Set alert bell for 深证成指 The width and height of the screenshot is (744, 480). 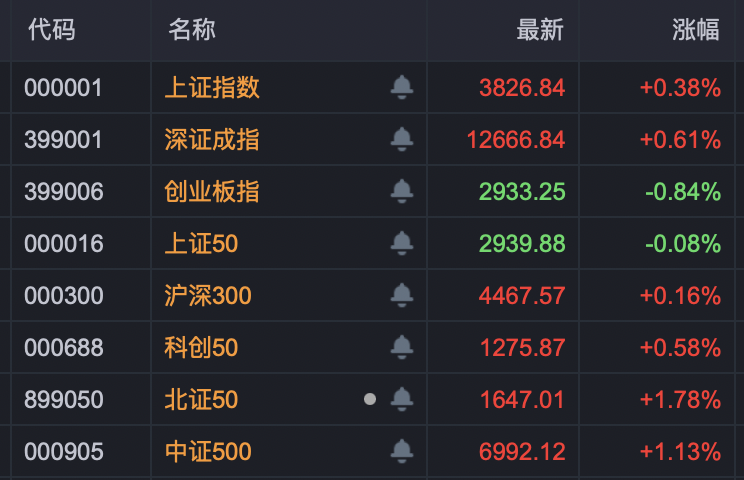[402, 140]
